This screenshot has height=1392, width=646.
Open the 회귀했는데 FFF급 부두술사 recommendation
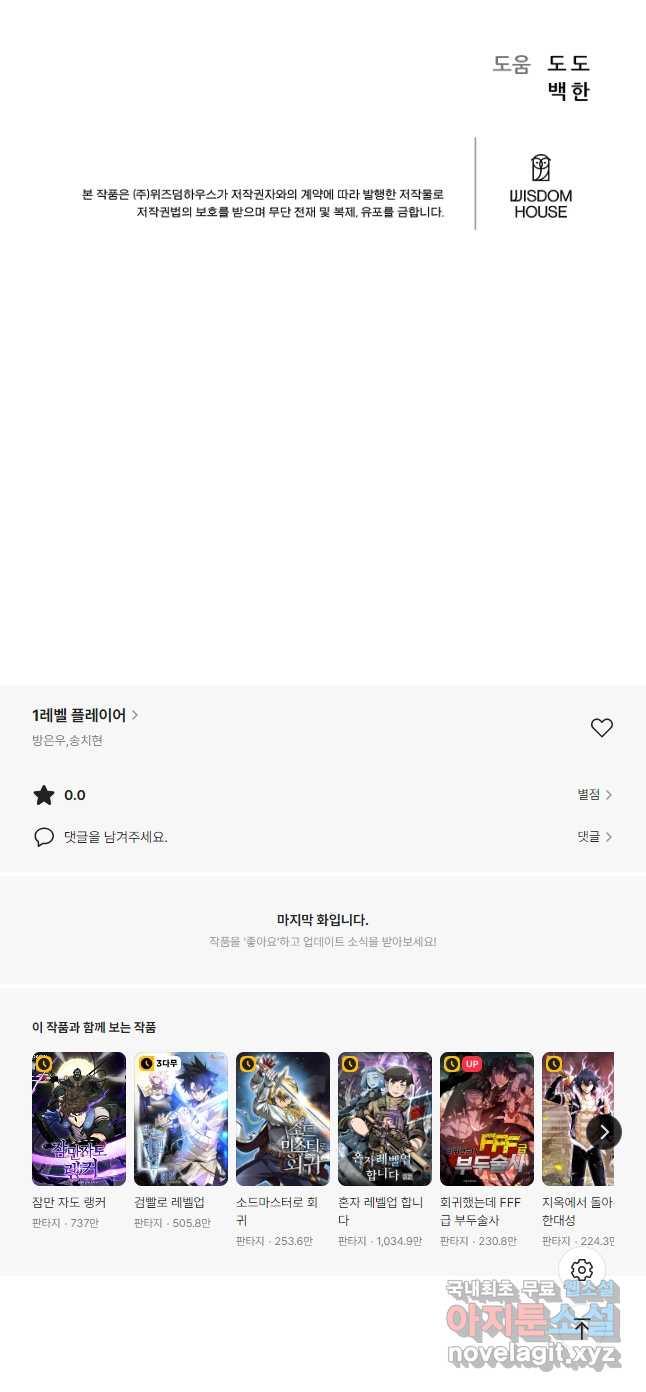487,1118
